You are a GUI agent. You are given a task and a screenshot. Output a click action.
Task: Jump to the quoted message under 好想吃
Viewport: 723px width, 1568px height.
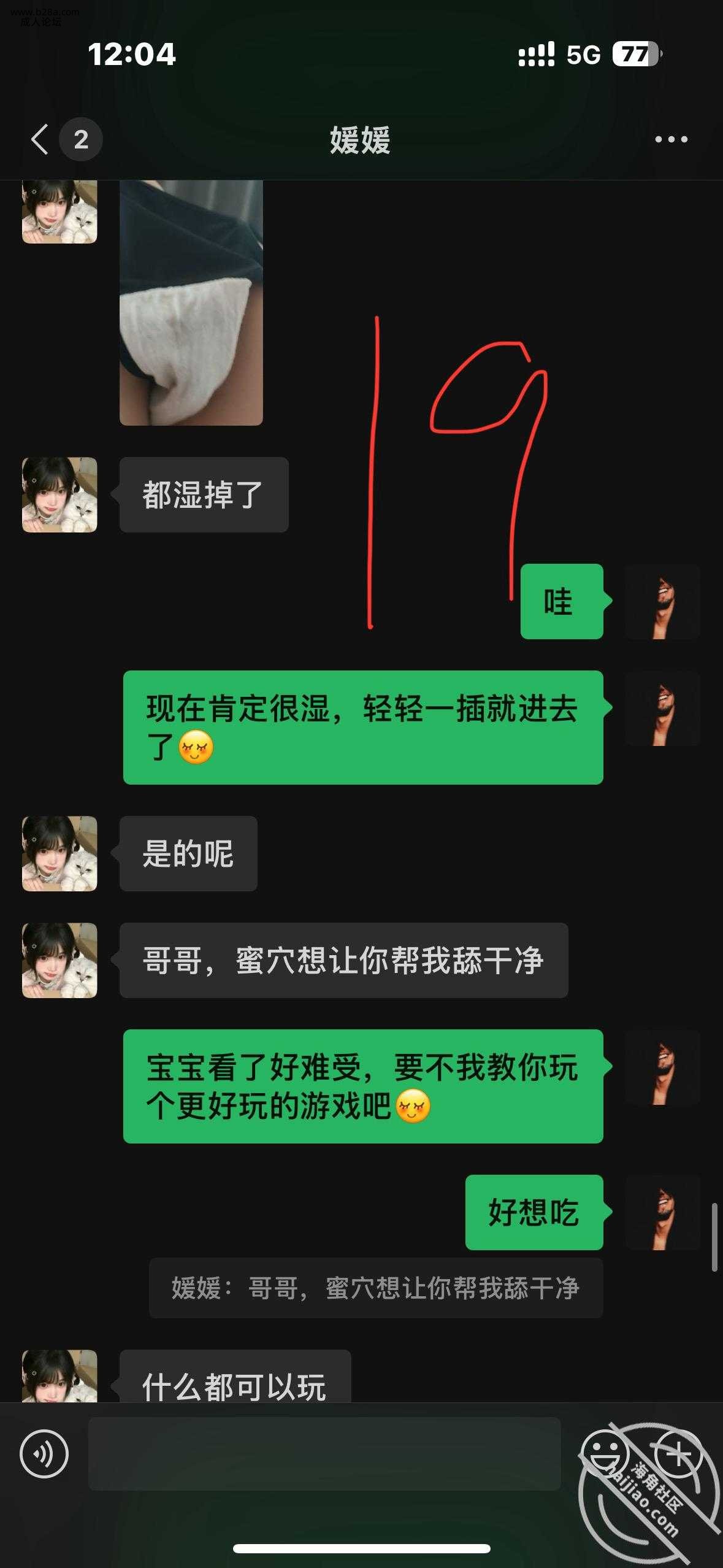coord(375,1288)
